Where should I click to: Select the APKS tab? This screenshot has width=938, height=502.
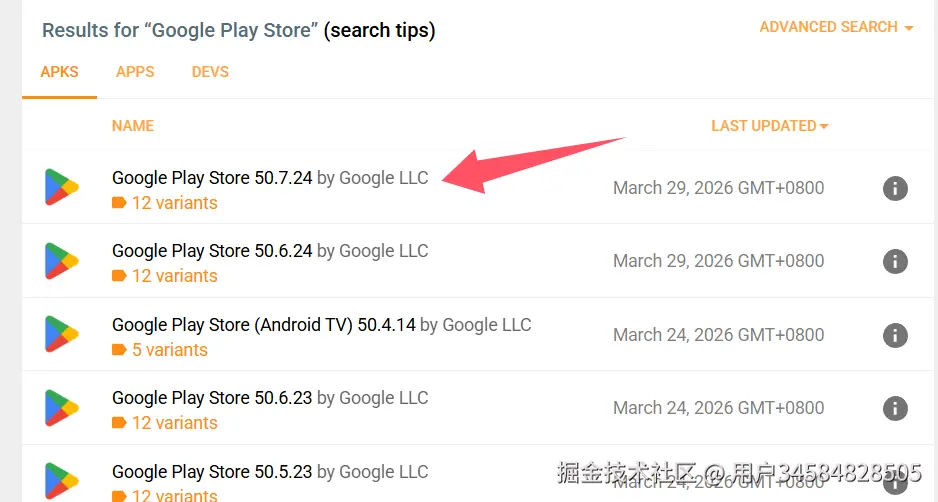click(x=59, y=72)
